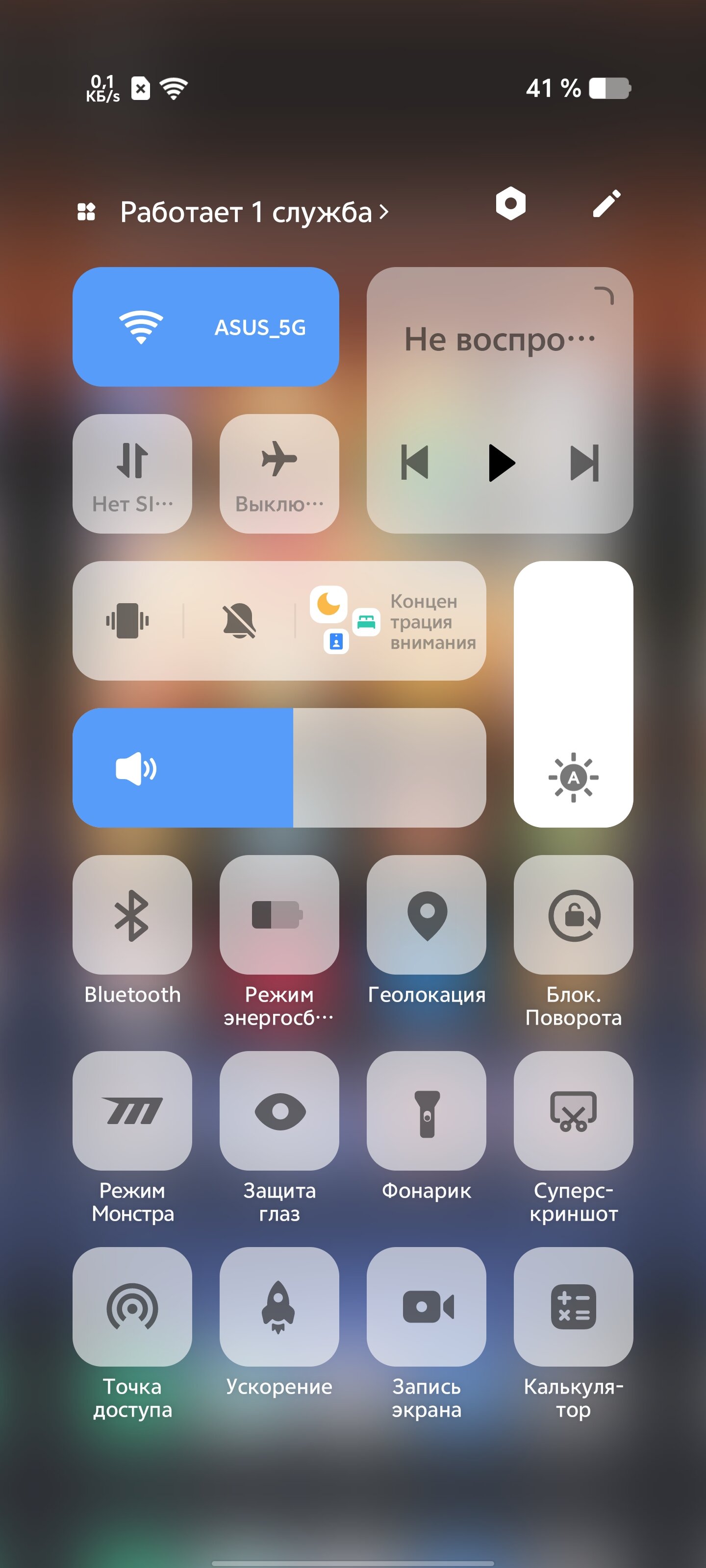Enable Точка доступа hotspot
Image resolution: width=706 pixels, height=1568 pixels.
(x=132, y=1306)
